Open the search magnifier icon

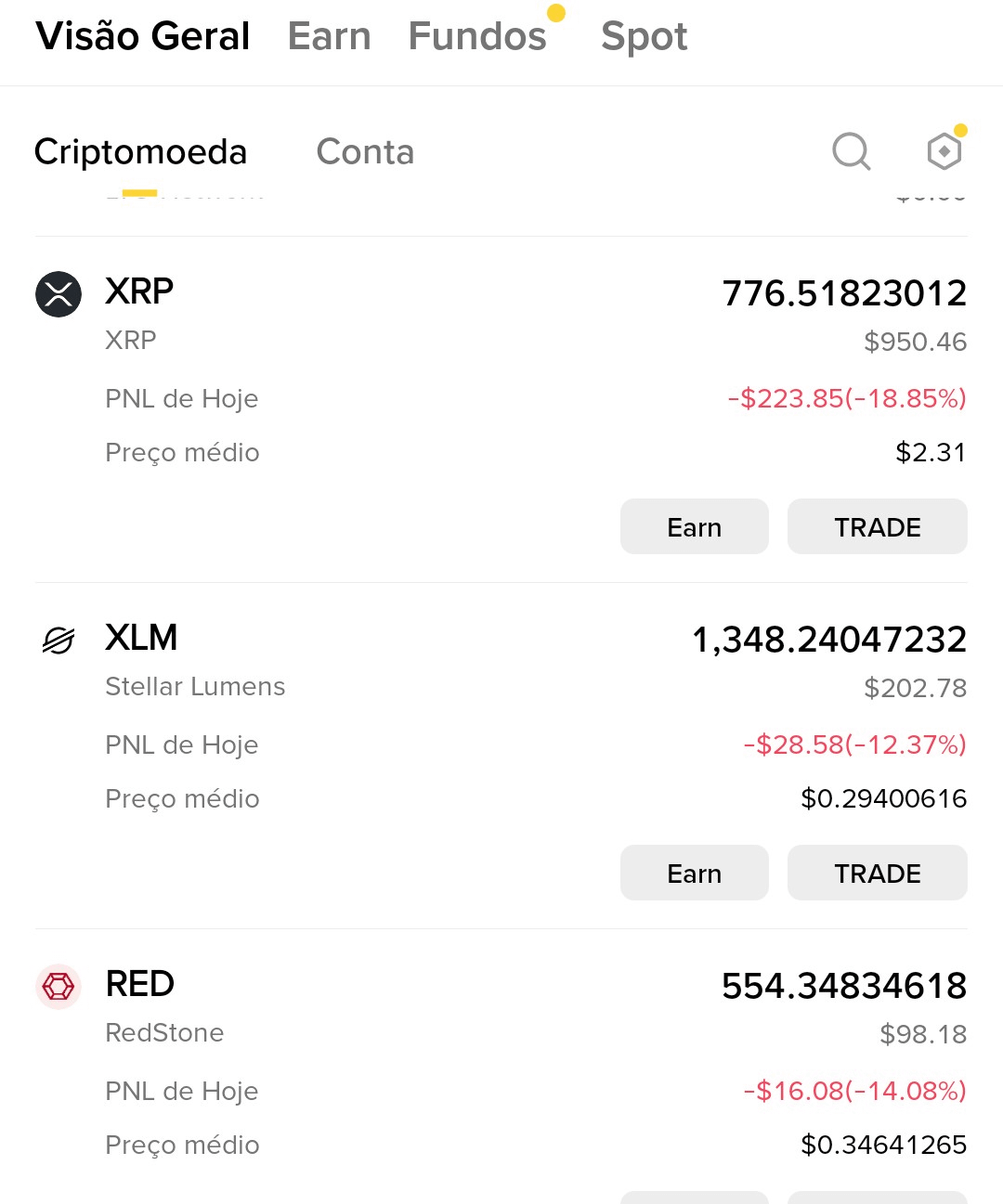pyautogui.click(x=851, y=150)
